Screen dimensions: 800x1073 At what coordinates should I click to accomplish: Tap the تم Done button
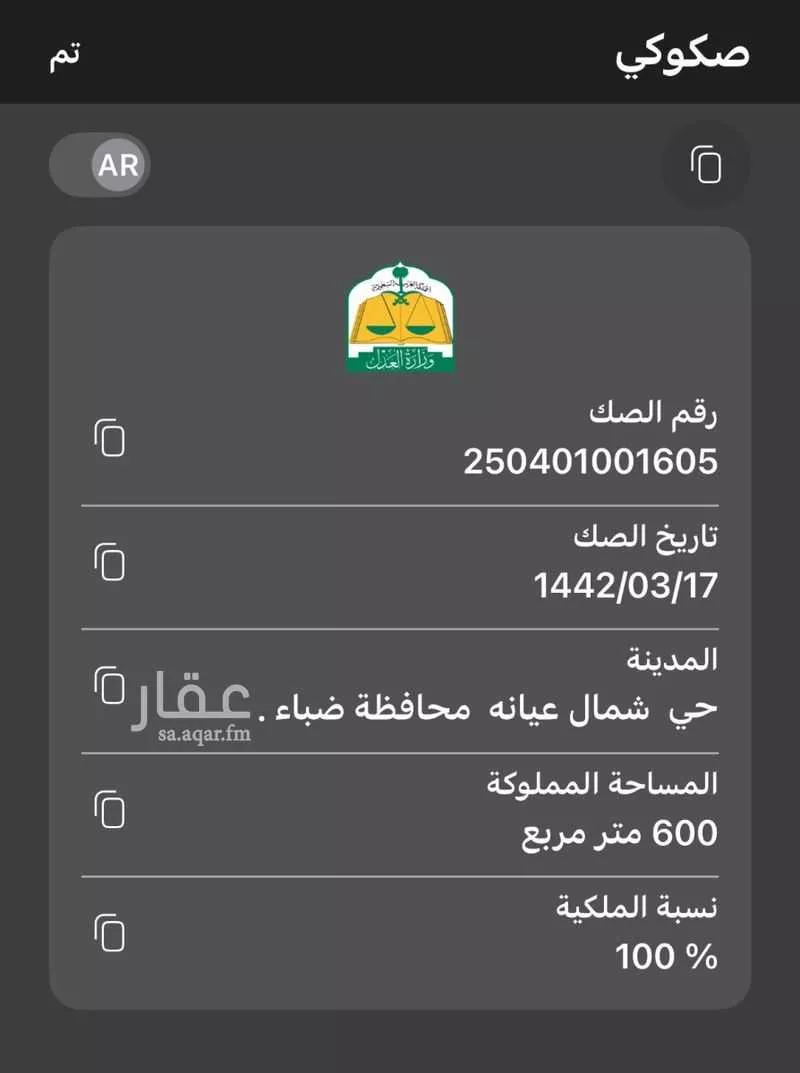pyautogui.click(x=65, y=57)
